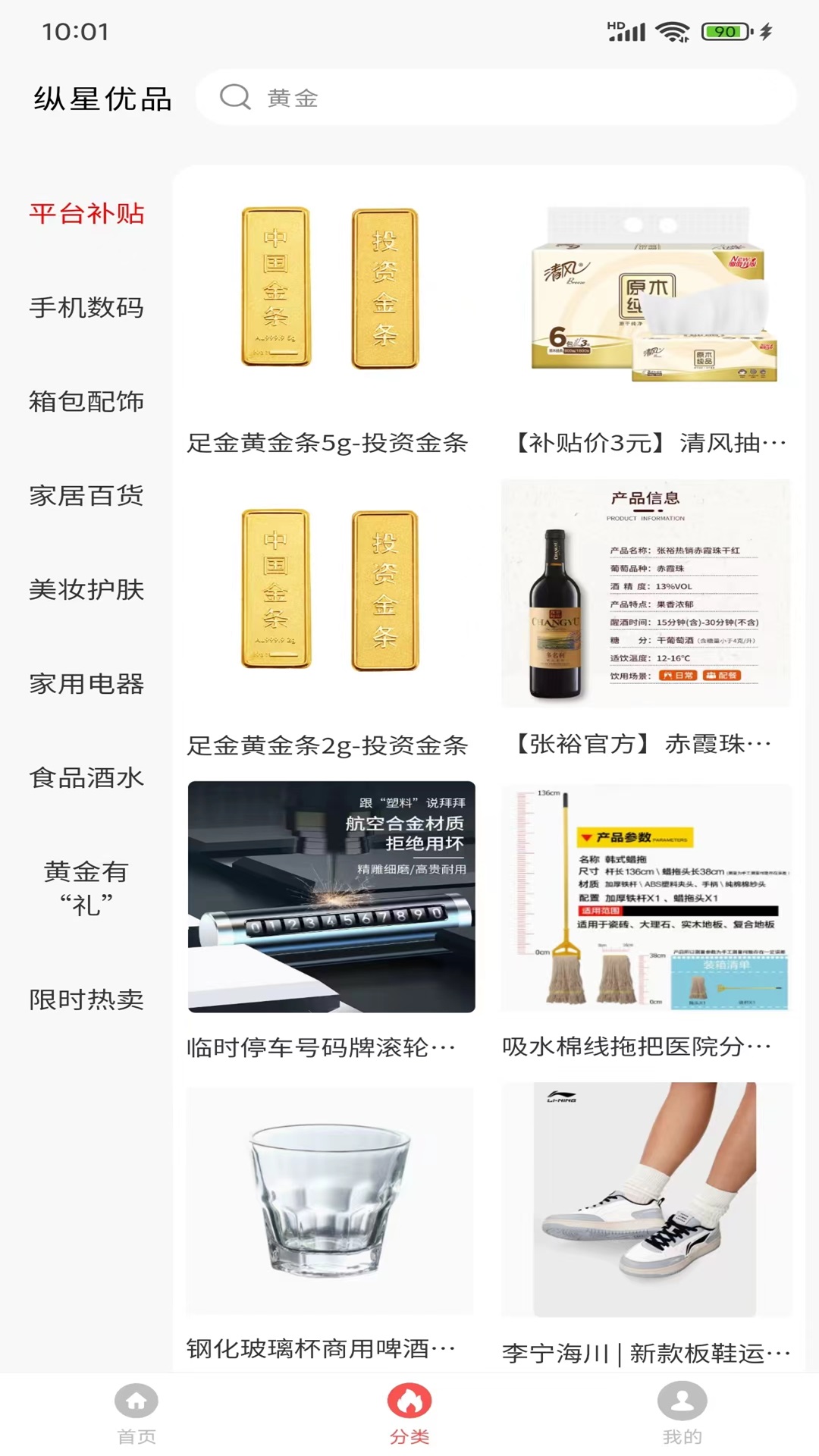The width and height of the screenshot is (819, 1456).
Task: Go to the 首页 tab
Action: tap(136, 1414)
